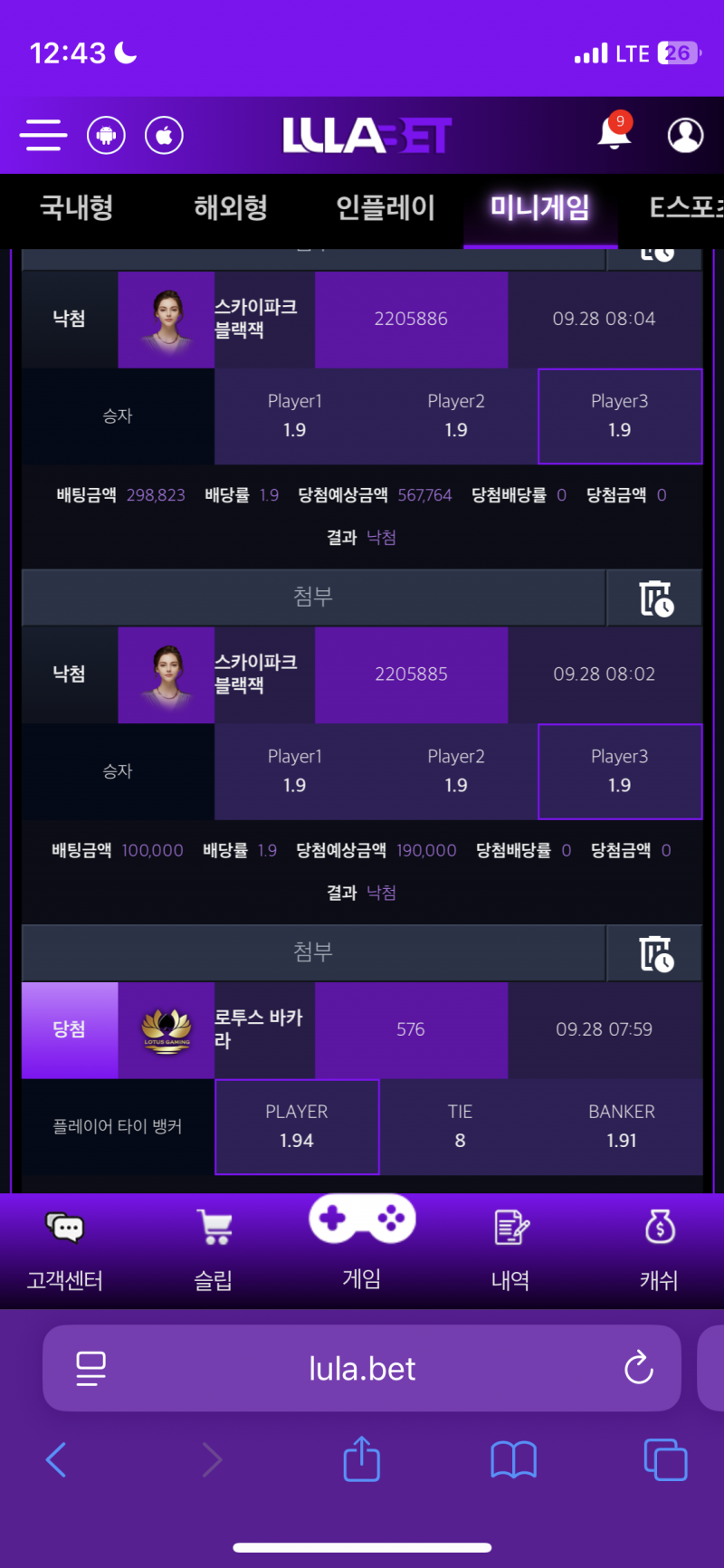Switch to the 인플레이 tab
The image size is (724, 1568).
click(386, 207)
